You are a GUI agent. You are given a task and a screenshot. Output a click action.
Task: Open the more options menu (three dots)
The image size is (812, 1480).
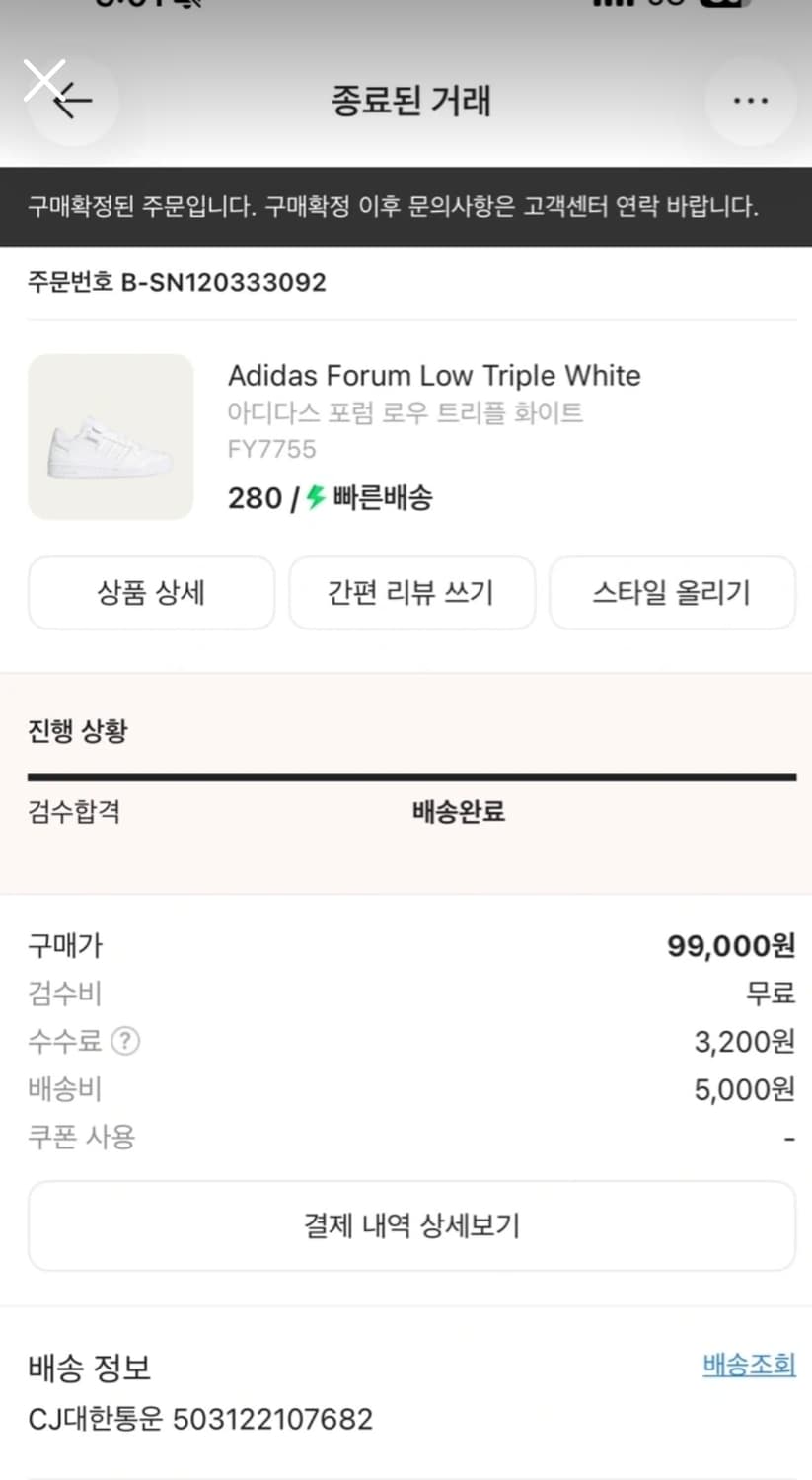coord(751,100)
